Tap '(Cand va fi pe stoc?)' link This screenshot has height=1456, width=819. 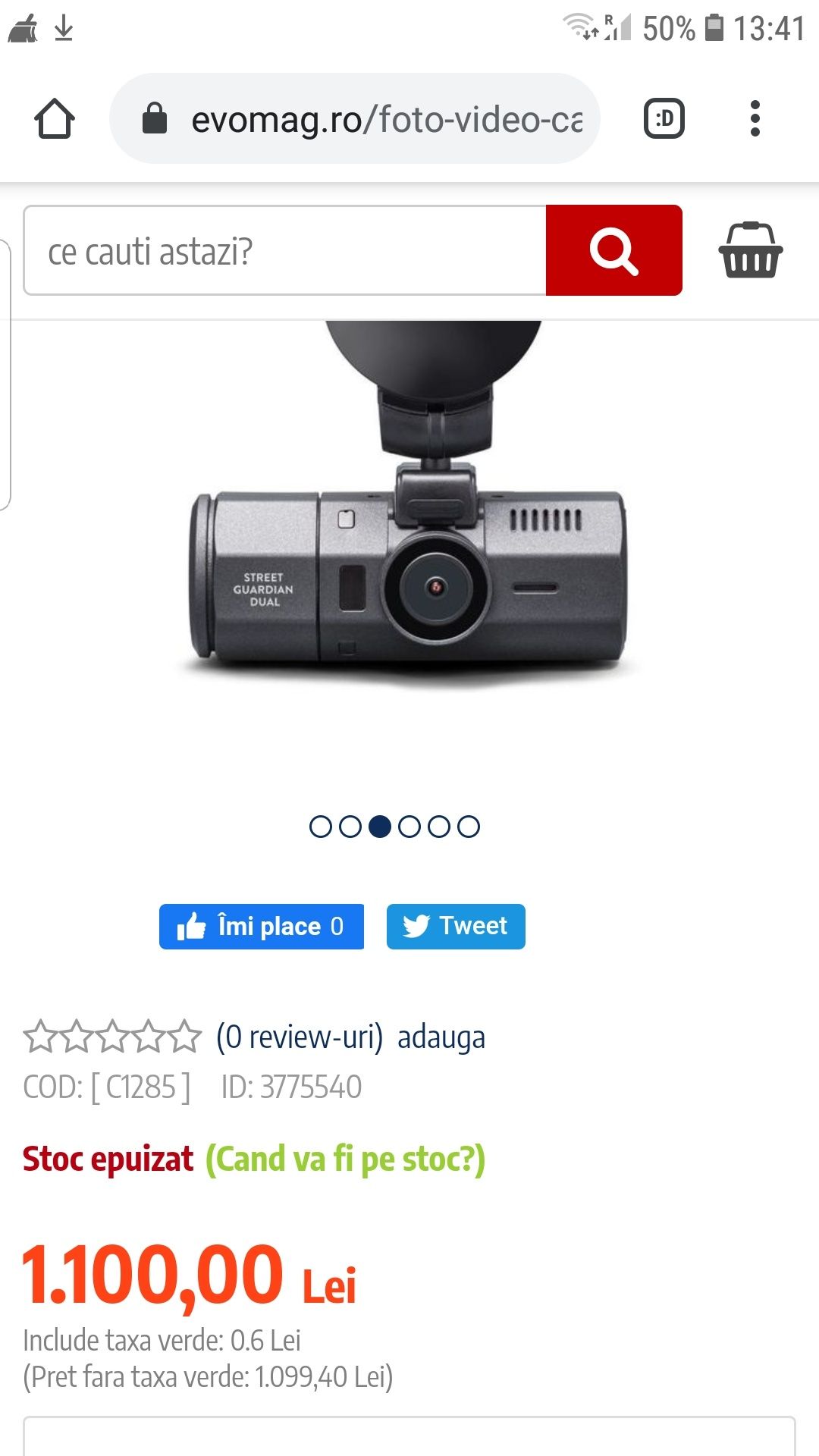click(x=346, y=1159)
